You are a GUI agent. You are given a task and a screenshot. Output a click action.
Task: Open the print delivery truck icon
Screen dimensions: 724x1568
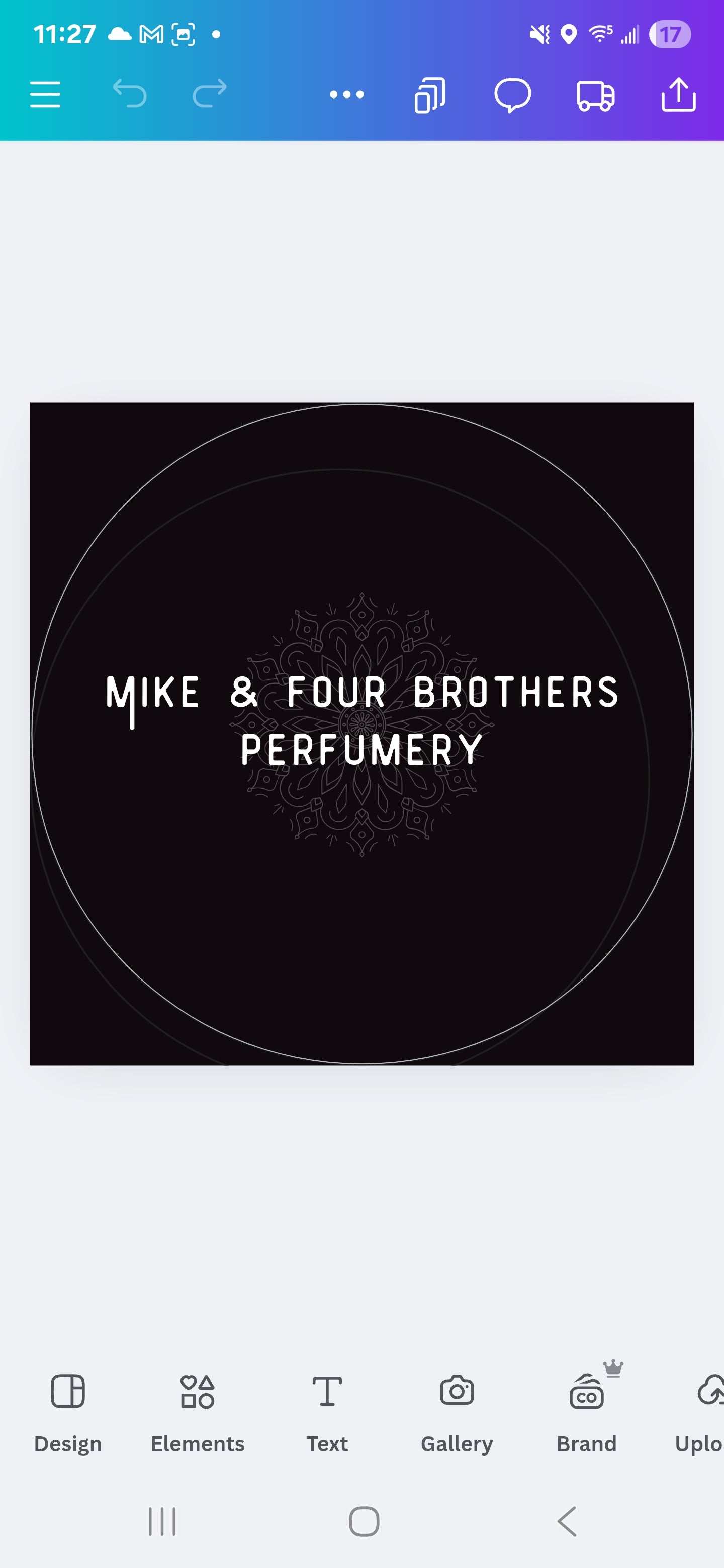coord(595,95)
